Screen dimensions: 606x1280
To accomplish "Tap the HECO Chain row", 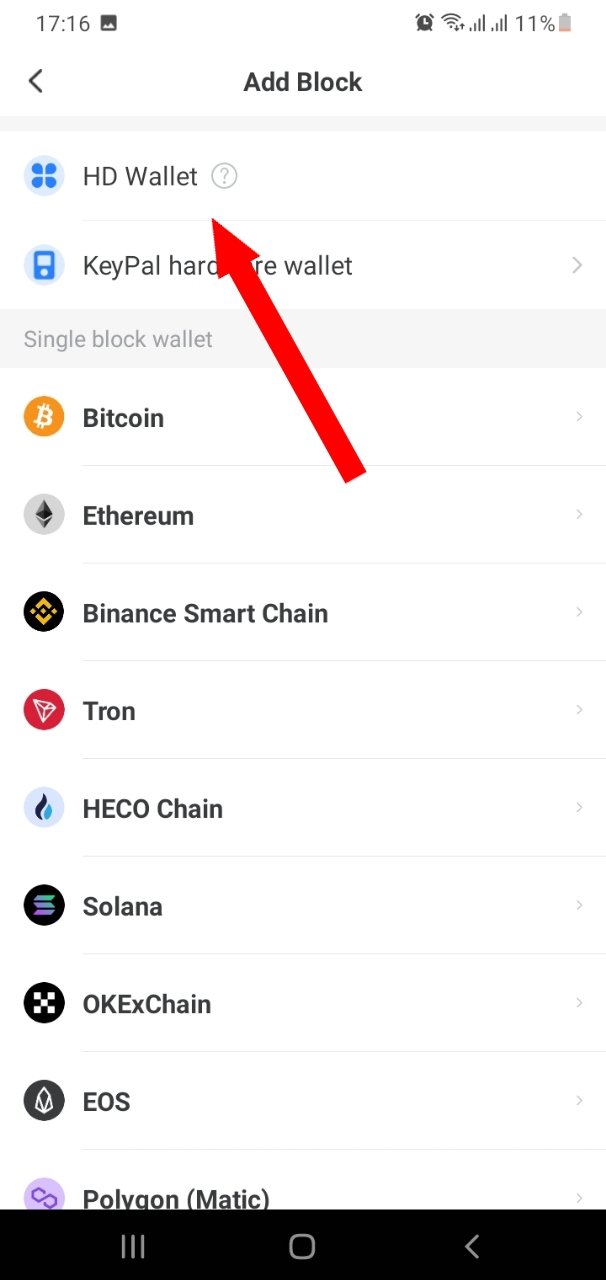I will click(303, 808).
